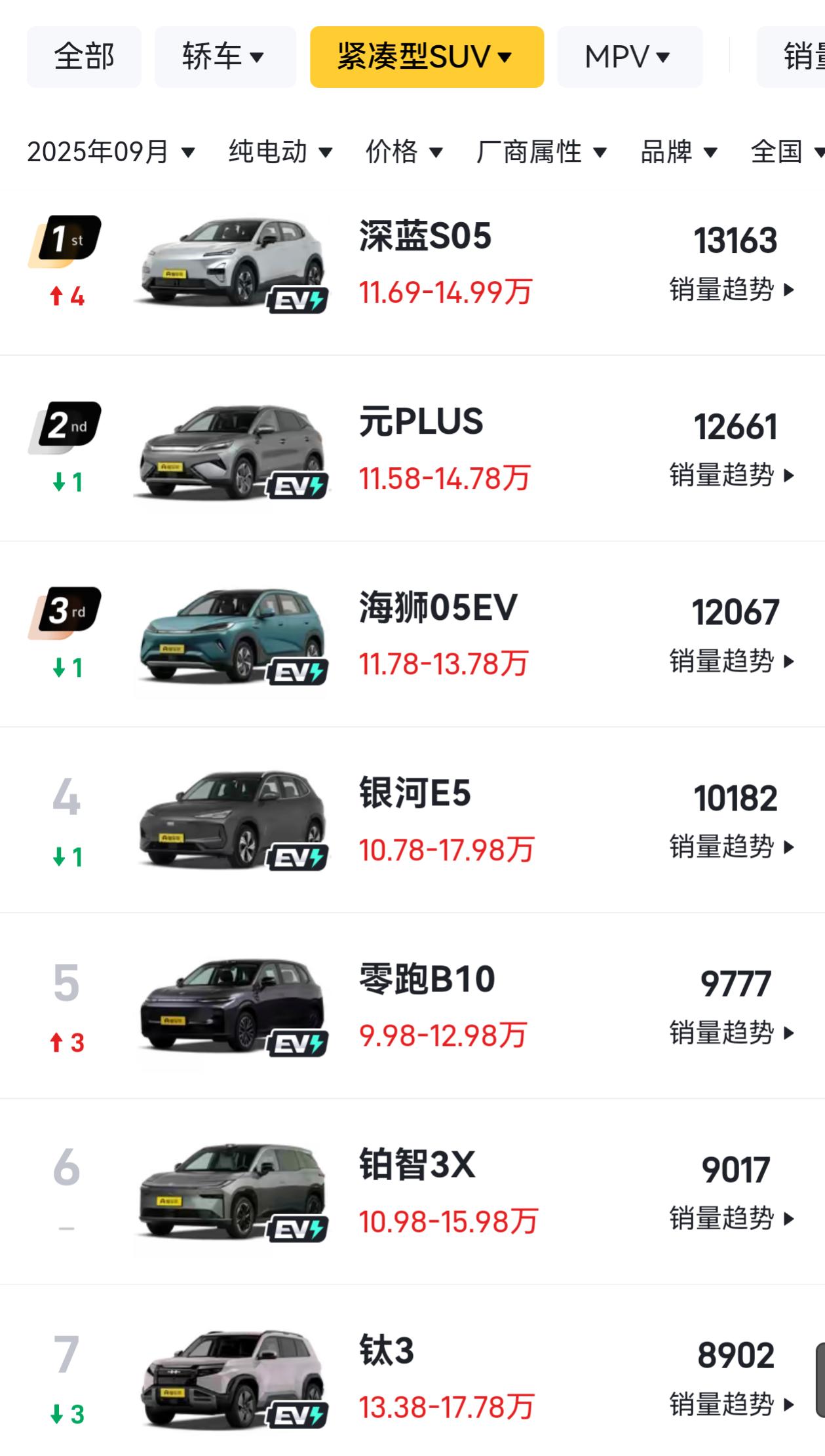Open the 纯电动 energy type filter
The height and width of the screenshot is (1456, 825).
click(x=280, y=152)
